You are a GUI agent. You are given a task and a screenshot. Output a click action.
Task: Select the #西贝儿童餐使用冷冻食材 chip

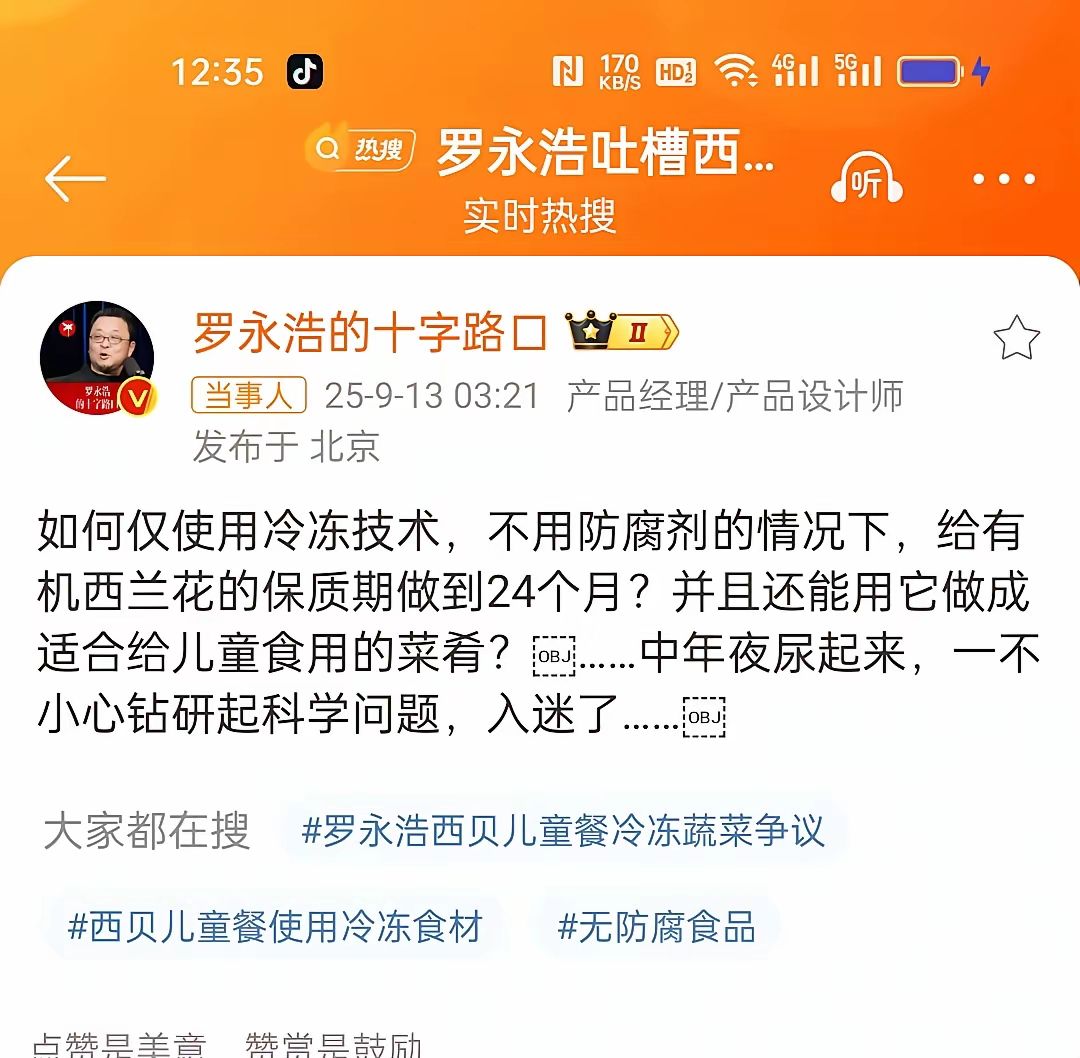click(x=275, y=926)
